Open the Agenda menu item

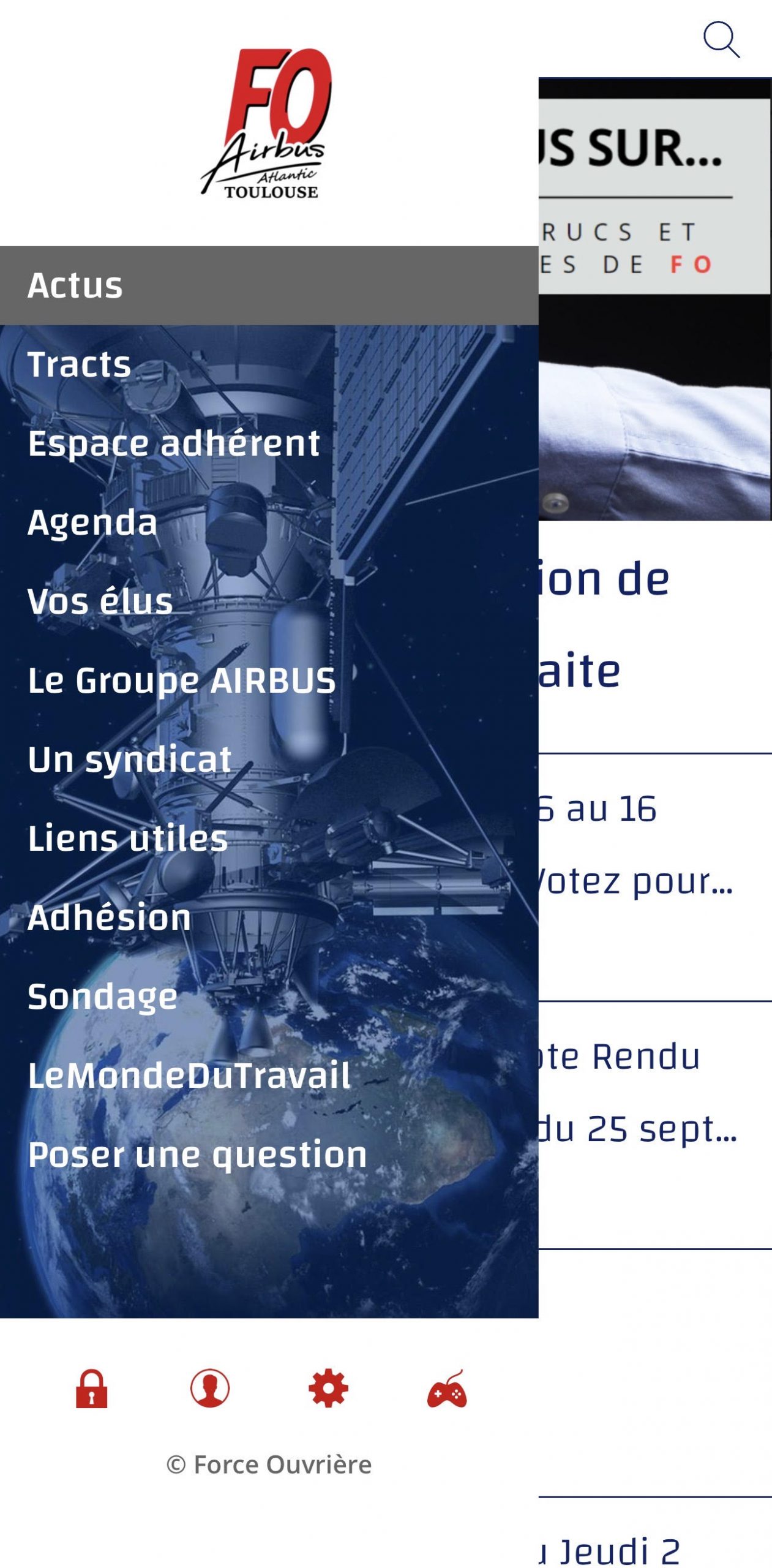pos(92,522)
